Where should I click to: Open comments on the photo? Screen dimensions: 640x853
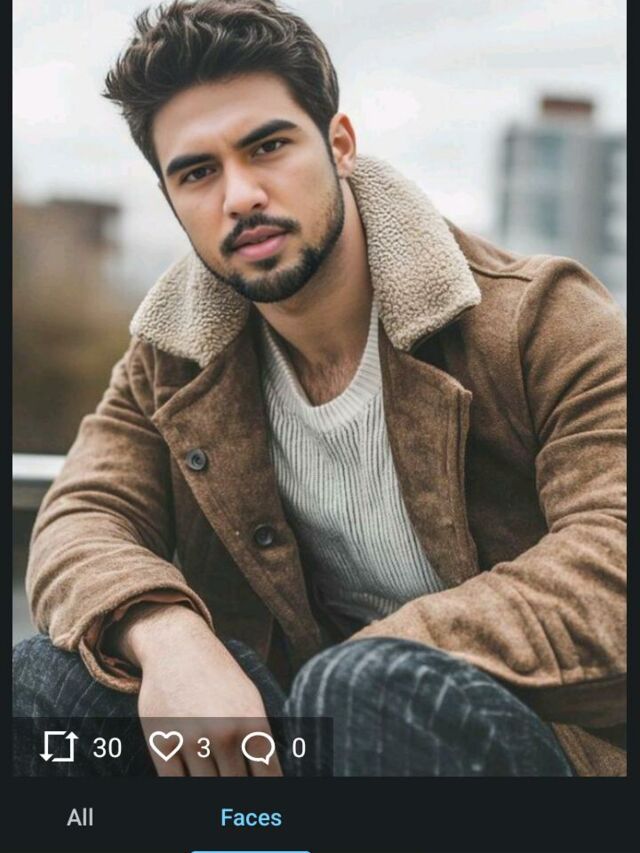click(258, 747)
